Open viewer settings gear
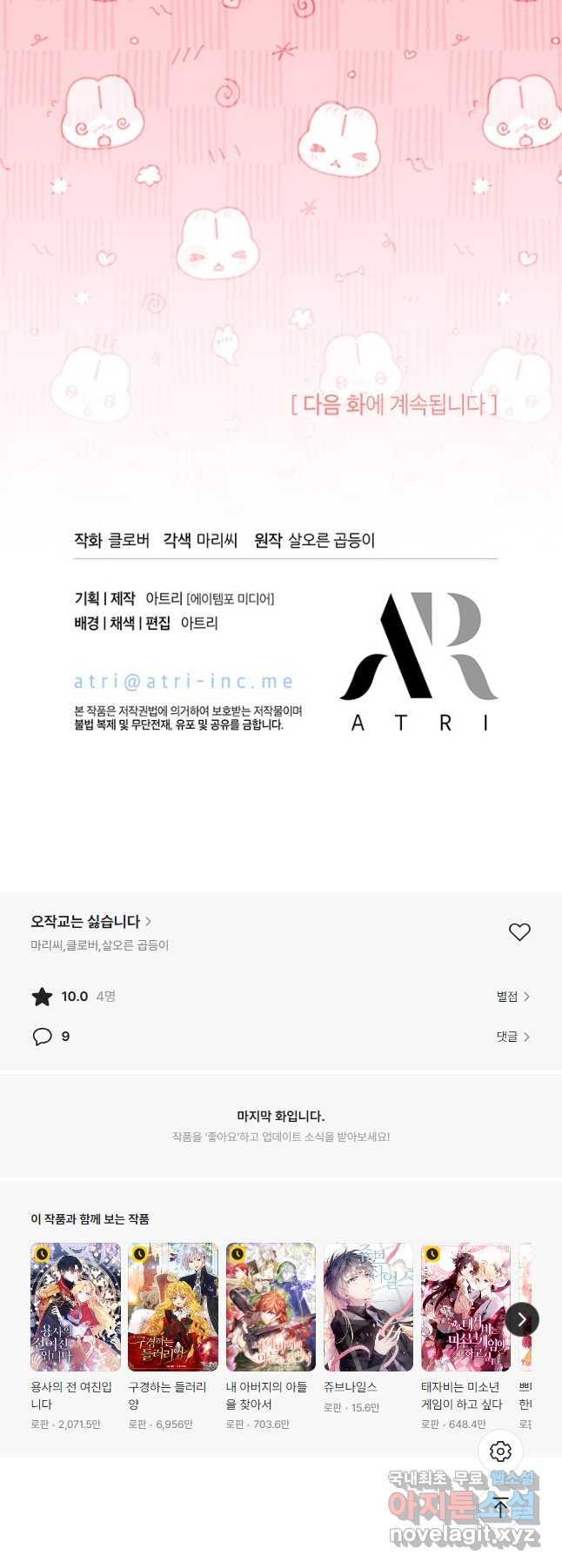The image size is (562, 1568). coord(500,1451)
